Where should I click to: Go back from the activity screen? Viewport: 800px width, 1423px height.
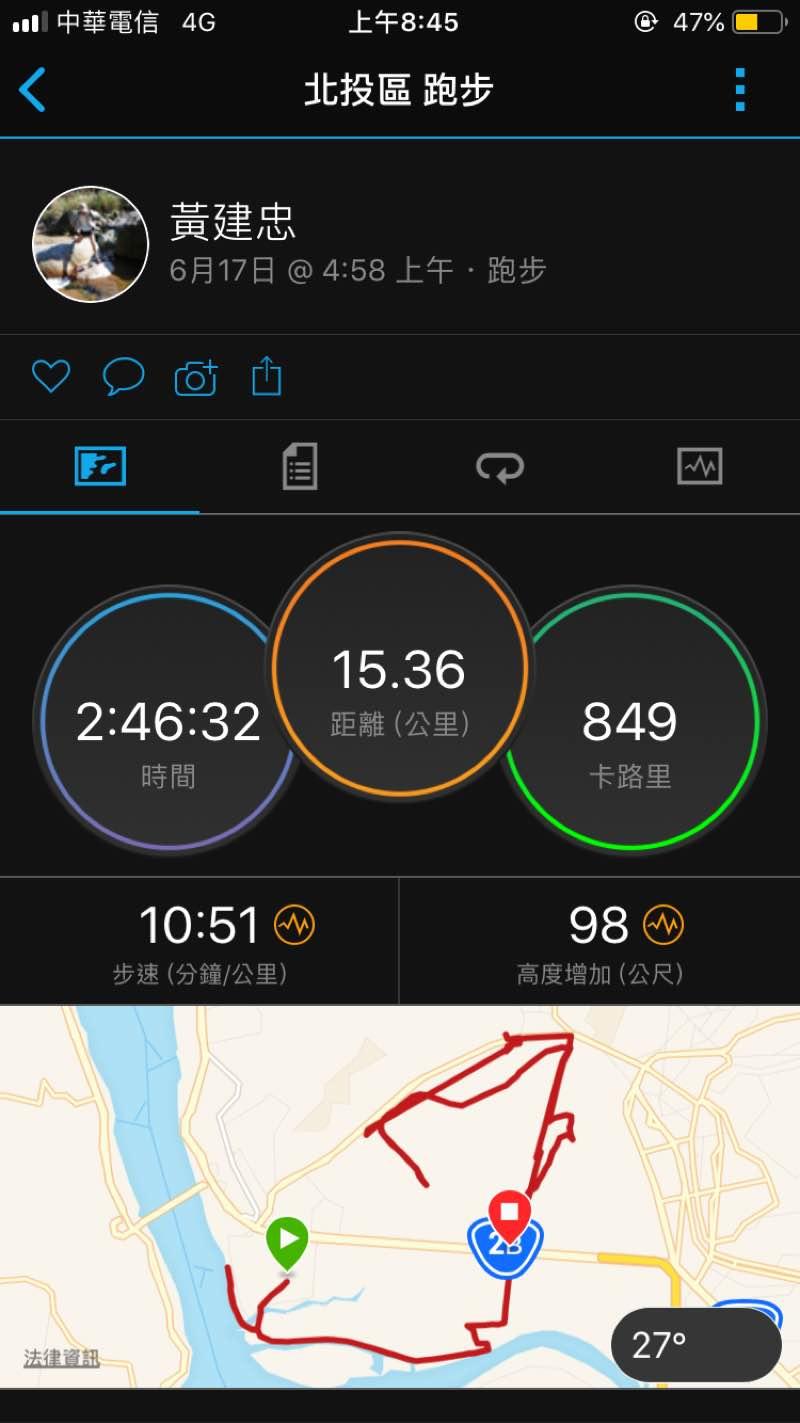[33, 90]
